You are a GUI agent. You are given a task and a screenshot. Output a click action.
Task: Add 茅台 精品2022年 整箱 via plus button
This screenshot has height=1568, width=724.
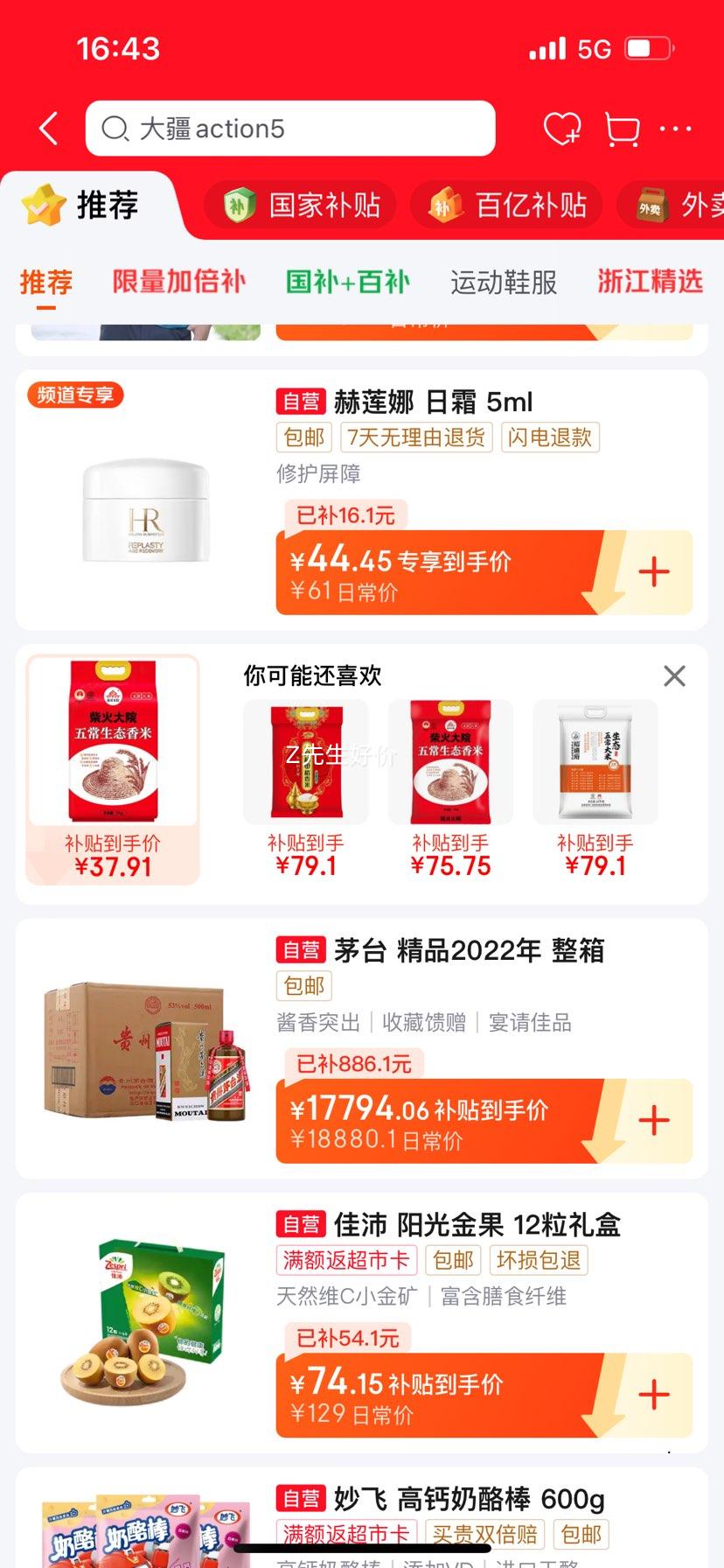653,1120
